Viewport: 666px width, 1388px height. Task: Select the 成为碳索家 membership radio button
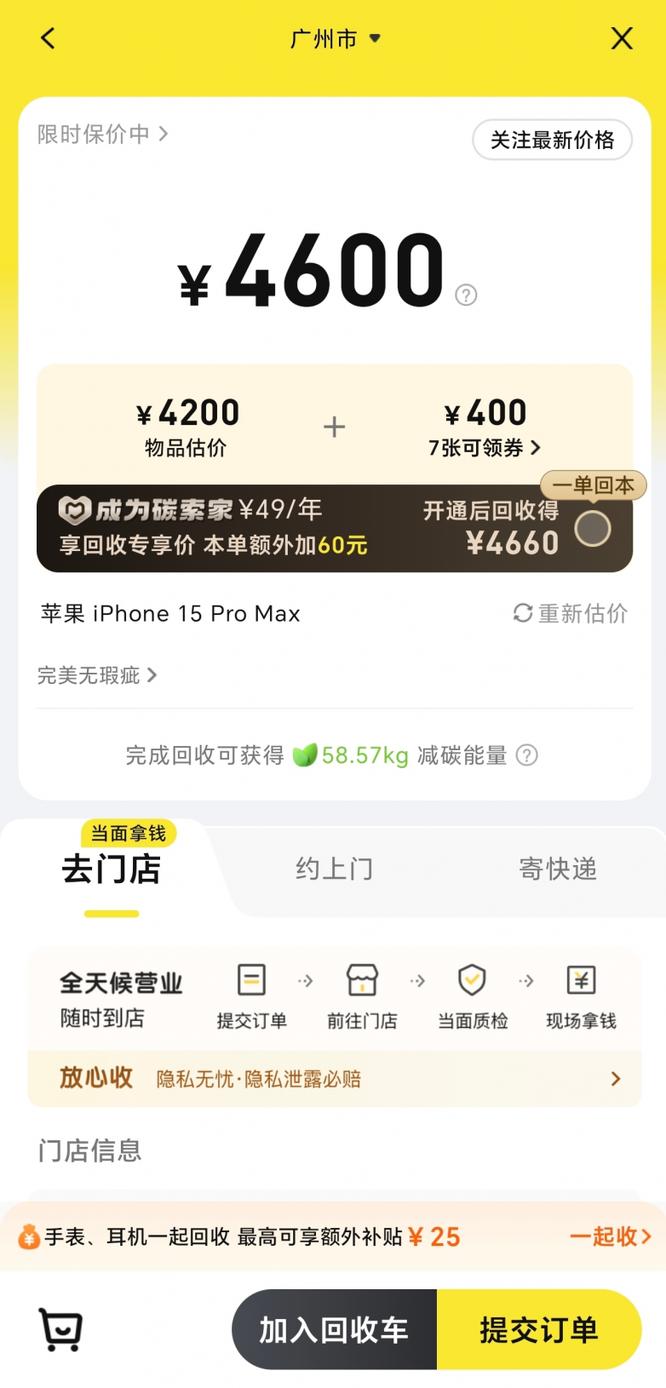[x=592, y=529]
